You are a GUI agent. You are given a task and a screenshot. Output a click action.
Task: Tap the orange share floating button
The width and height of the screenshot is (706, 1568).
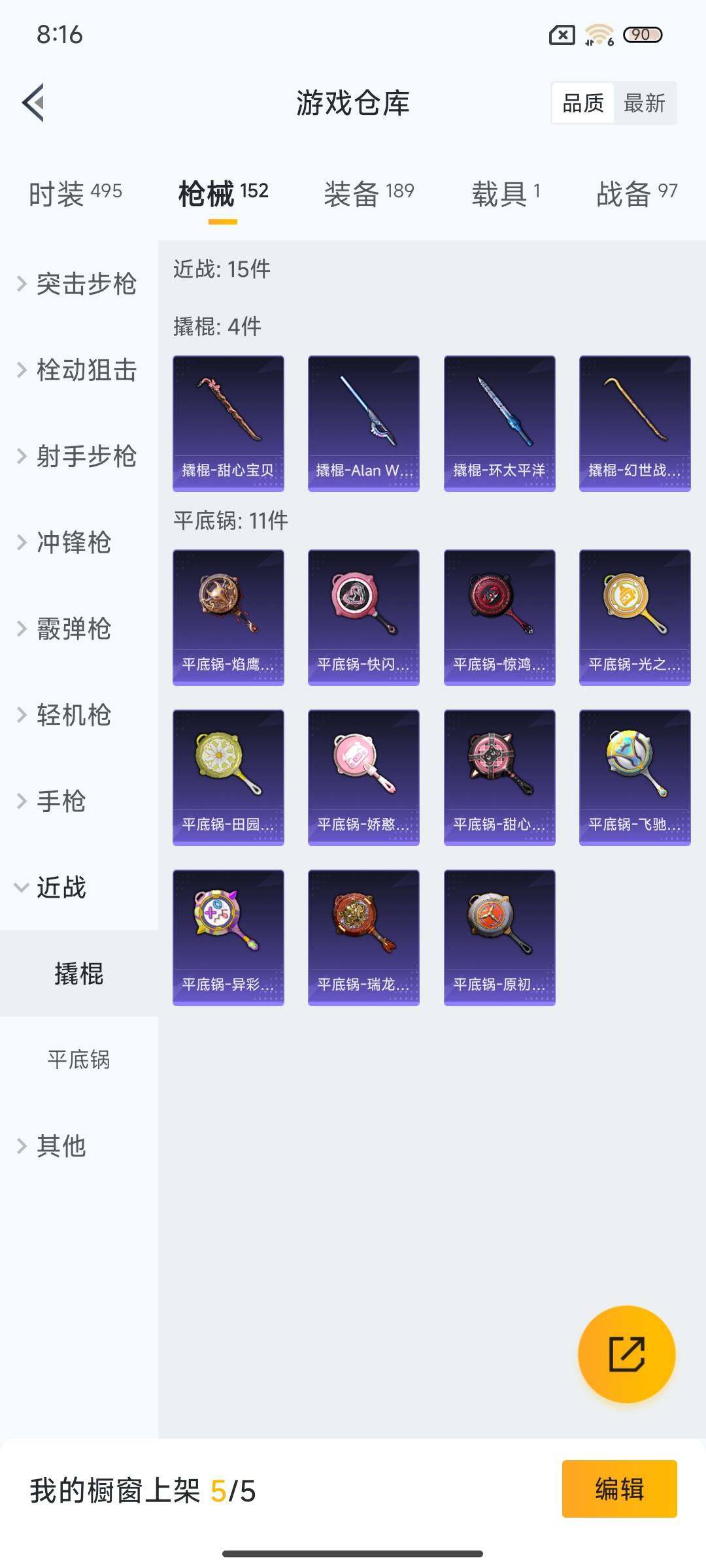[x=626, y=1354]
